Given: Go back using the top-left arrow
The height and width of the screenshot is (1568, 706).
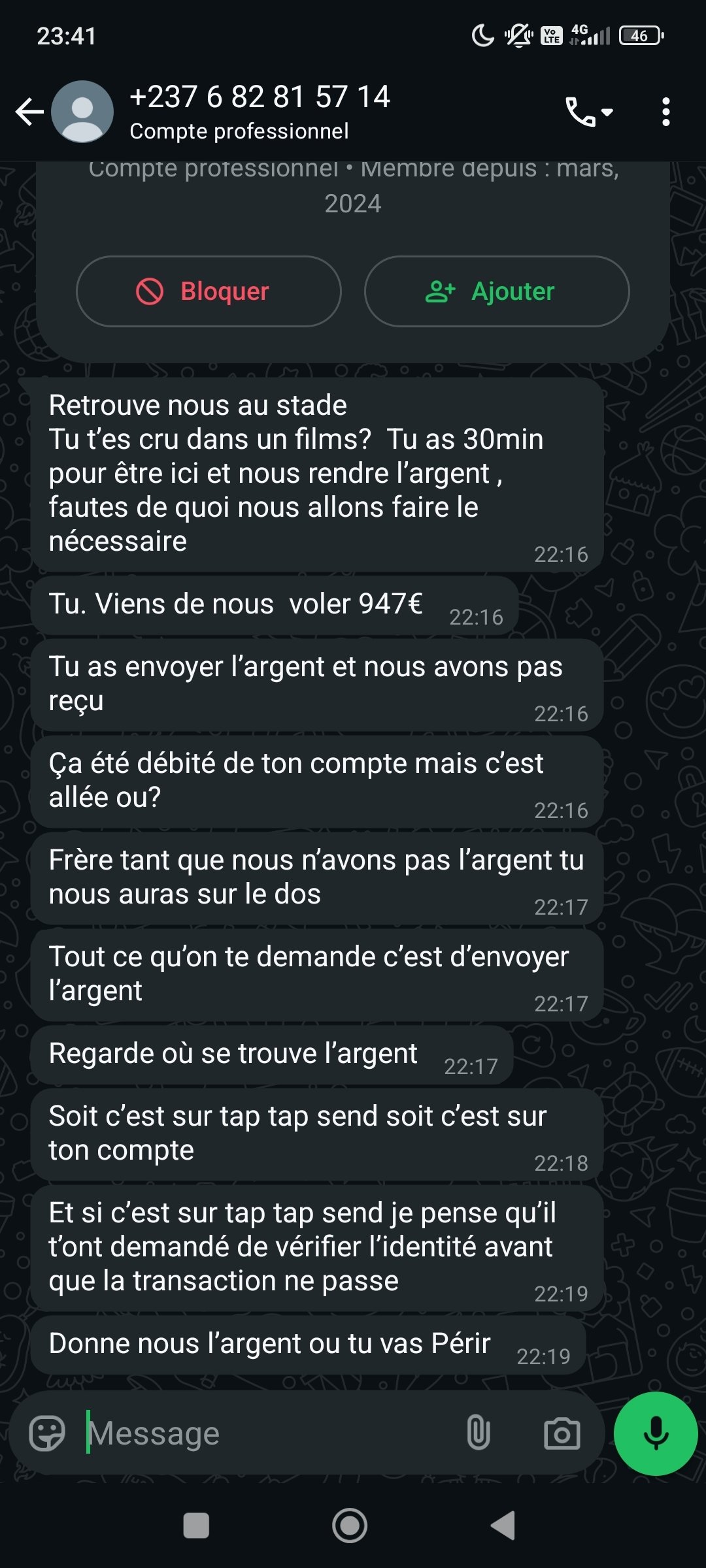Looking at the screenshot, I should (x=29, y=112).
